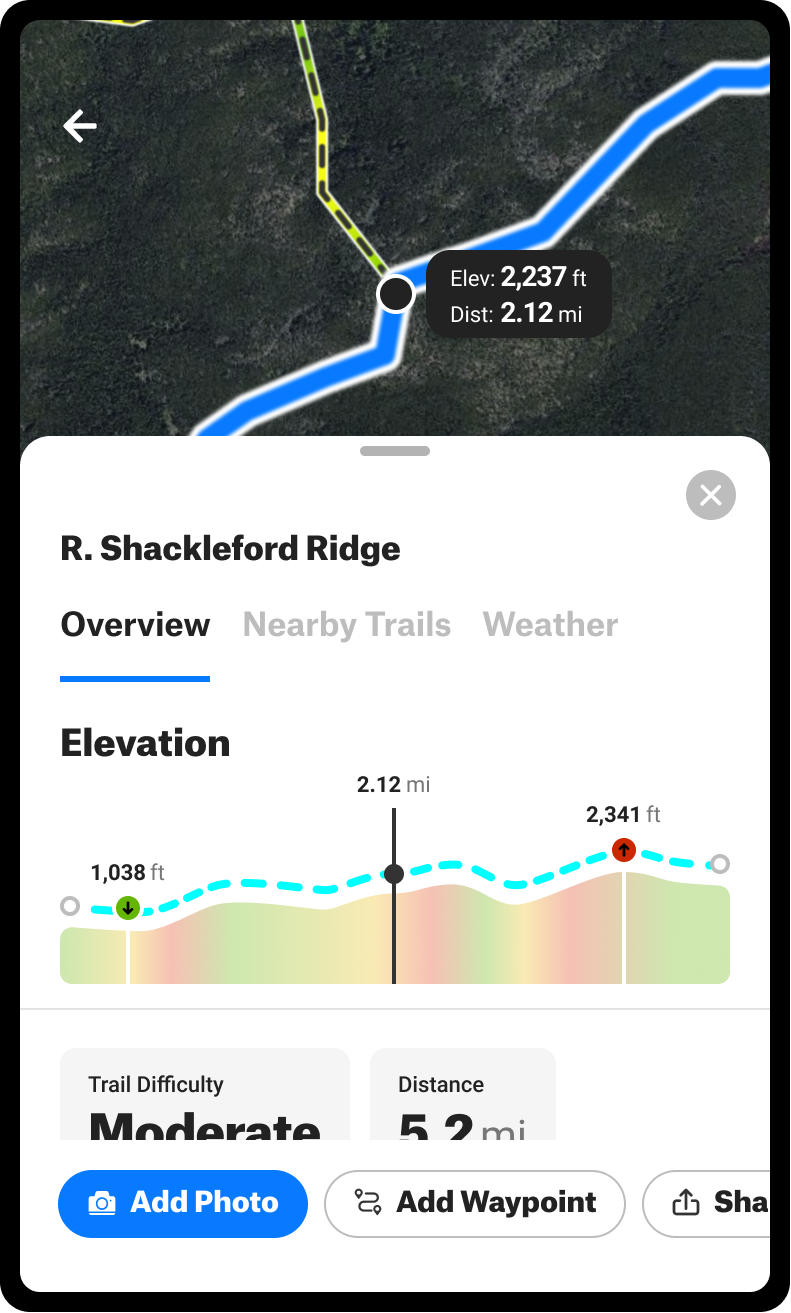The height and width of the screenshot is (1313, 791).
Task: Tap the Add Photo button
Action: 183,1203
